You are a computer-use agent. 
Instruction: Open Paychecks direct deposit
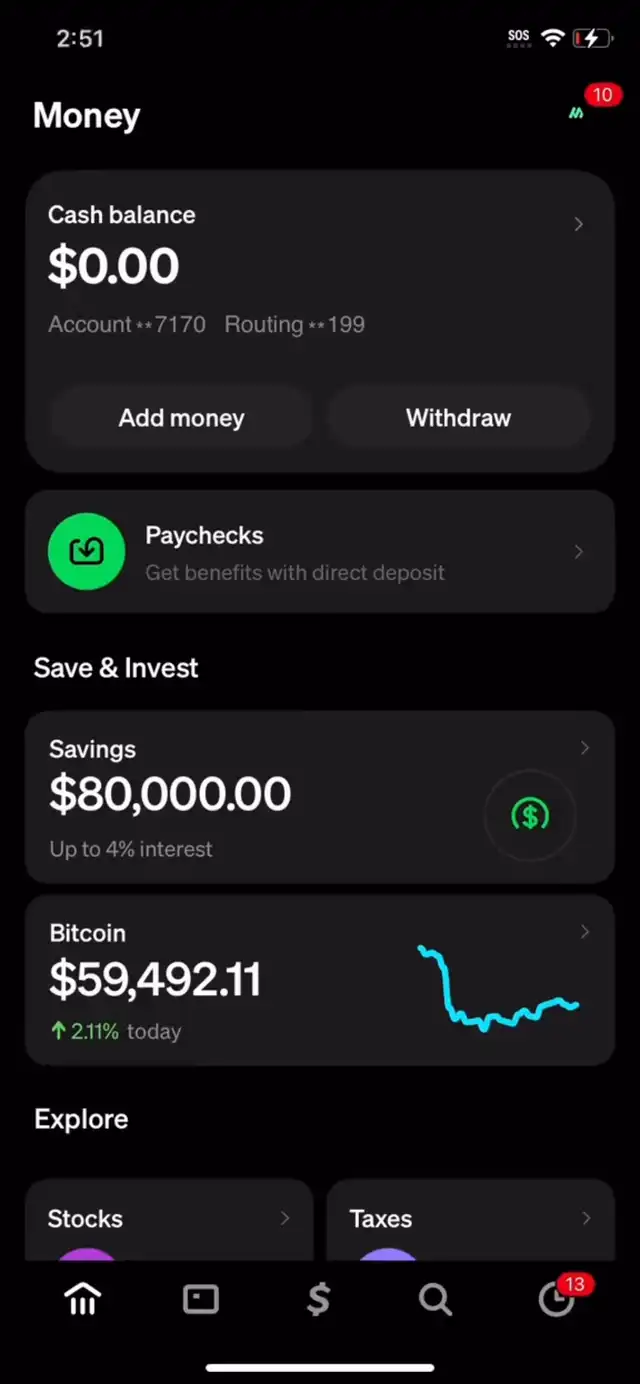(320, 552)
